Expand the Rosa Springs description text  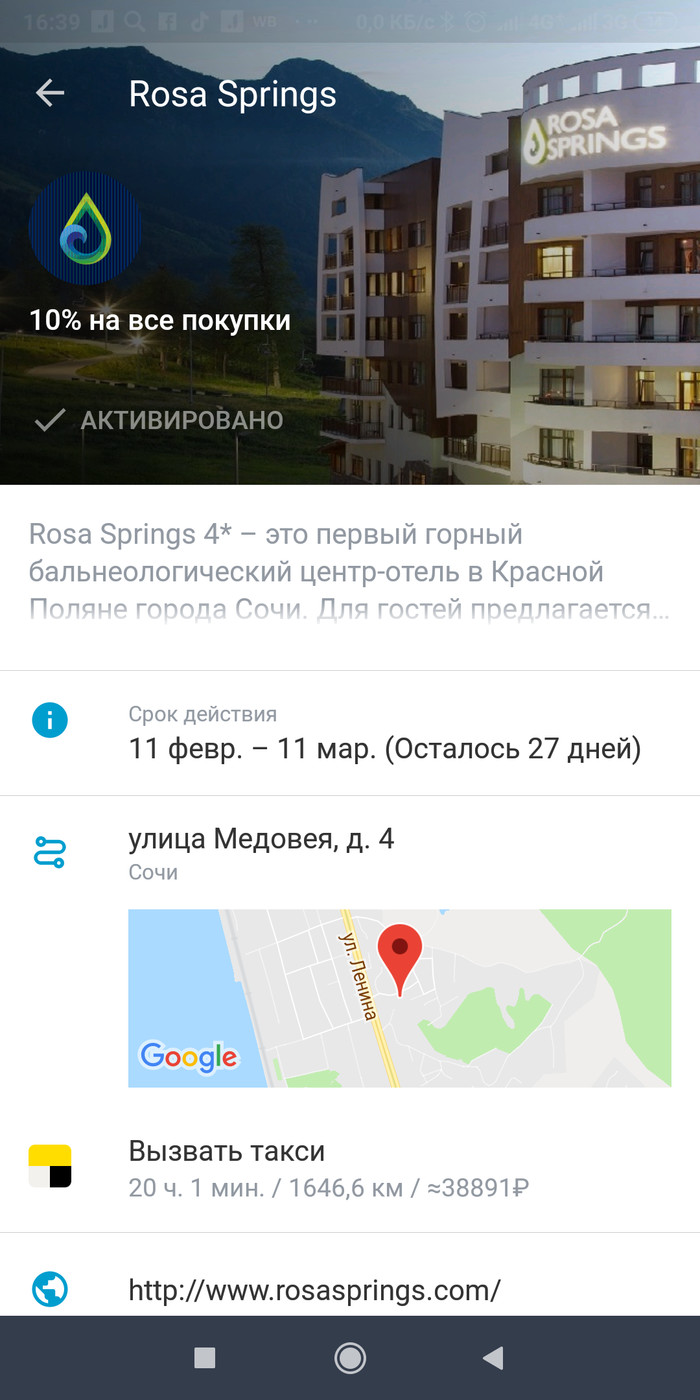[x=349, y=572]
